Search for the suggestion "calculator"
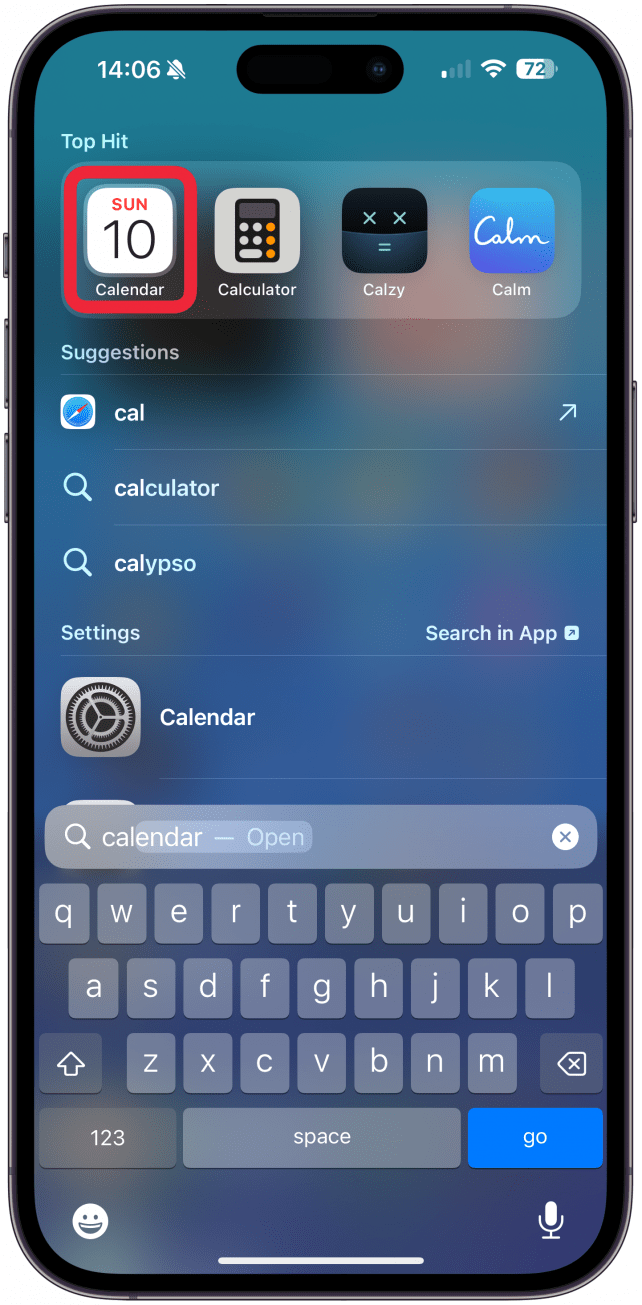Image resolution: width=642 pixels, height=1305 pixels. coord(320,488)
